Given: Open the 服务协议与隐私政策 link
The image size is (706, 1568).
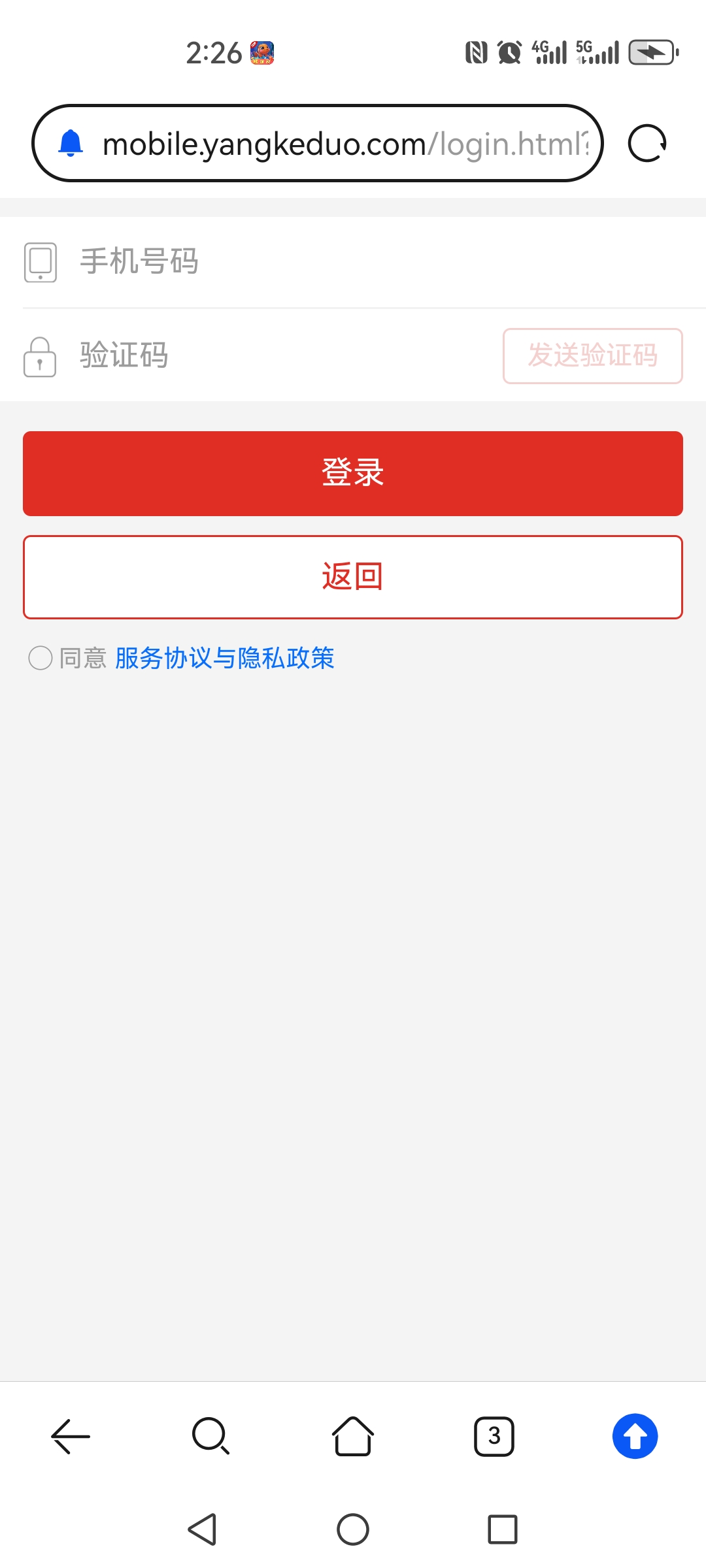Looking at the screenshot, I should pos(224,658).
